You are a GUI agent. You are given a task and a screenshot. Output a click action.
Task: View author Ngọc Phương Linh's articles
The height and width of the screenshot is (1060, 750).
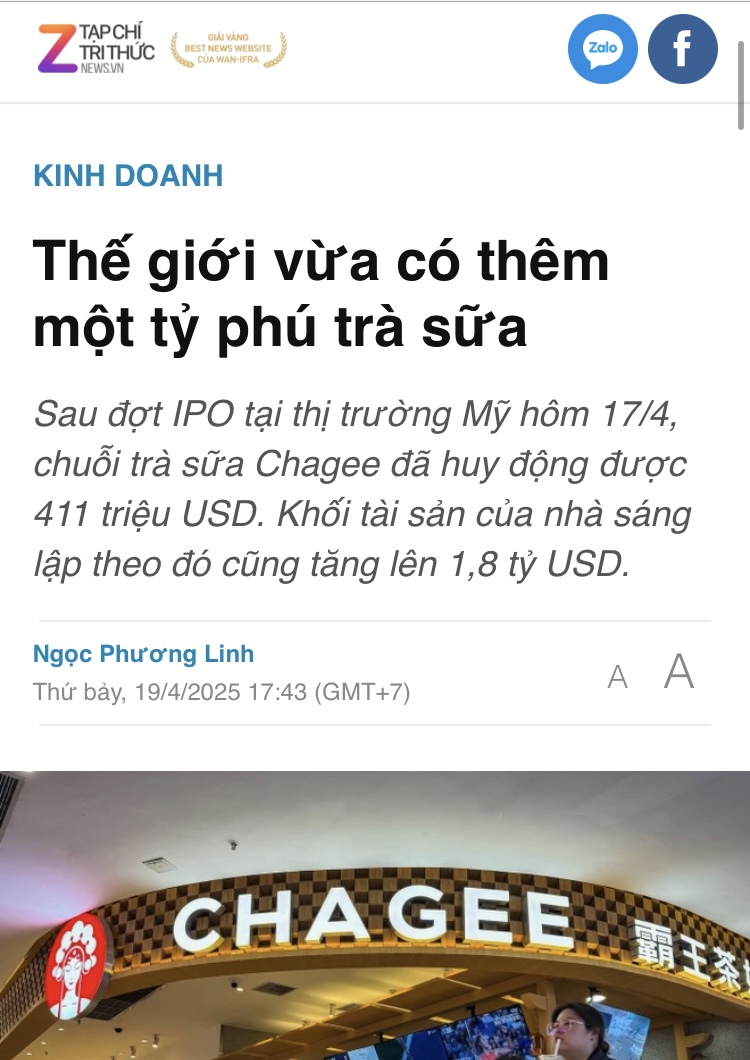143,654
